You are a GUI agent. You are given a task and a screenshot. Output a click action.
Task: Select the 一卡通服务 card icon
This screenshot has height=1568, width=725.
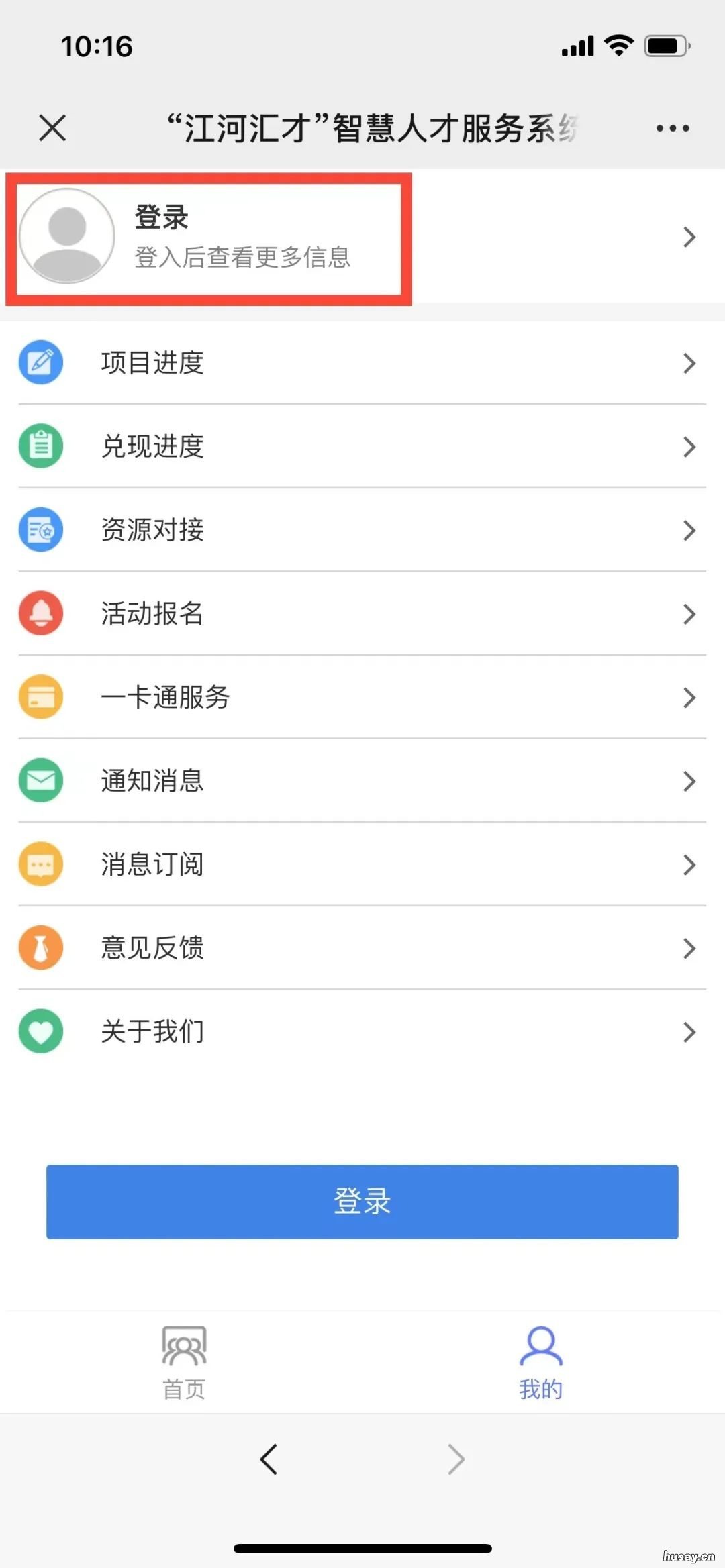(40, 697)
